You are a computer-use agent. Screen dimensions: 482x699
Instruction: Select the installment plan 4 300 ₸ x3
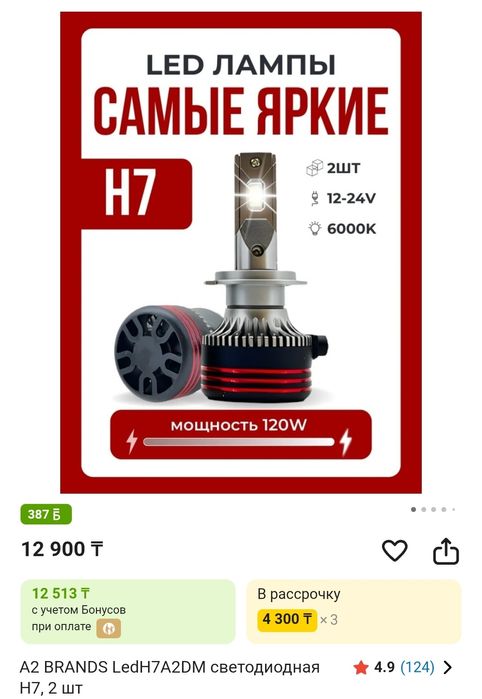pos(354,612)
